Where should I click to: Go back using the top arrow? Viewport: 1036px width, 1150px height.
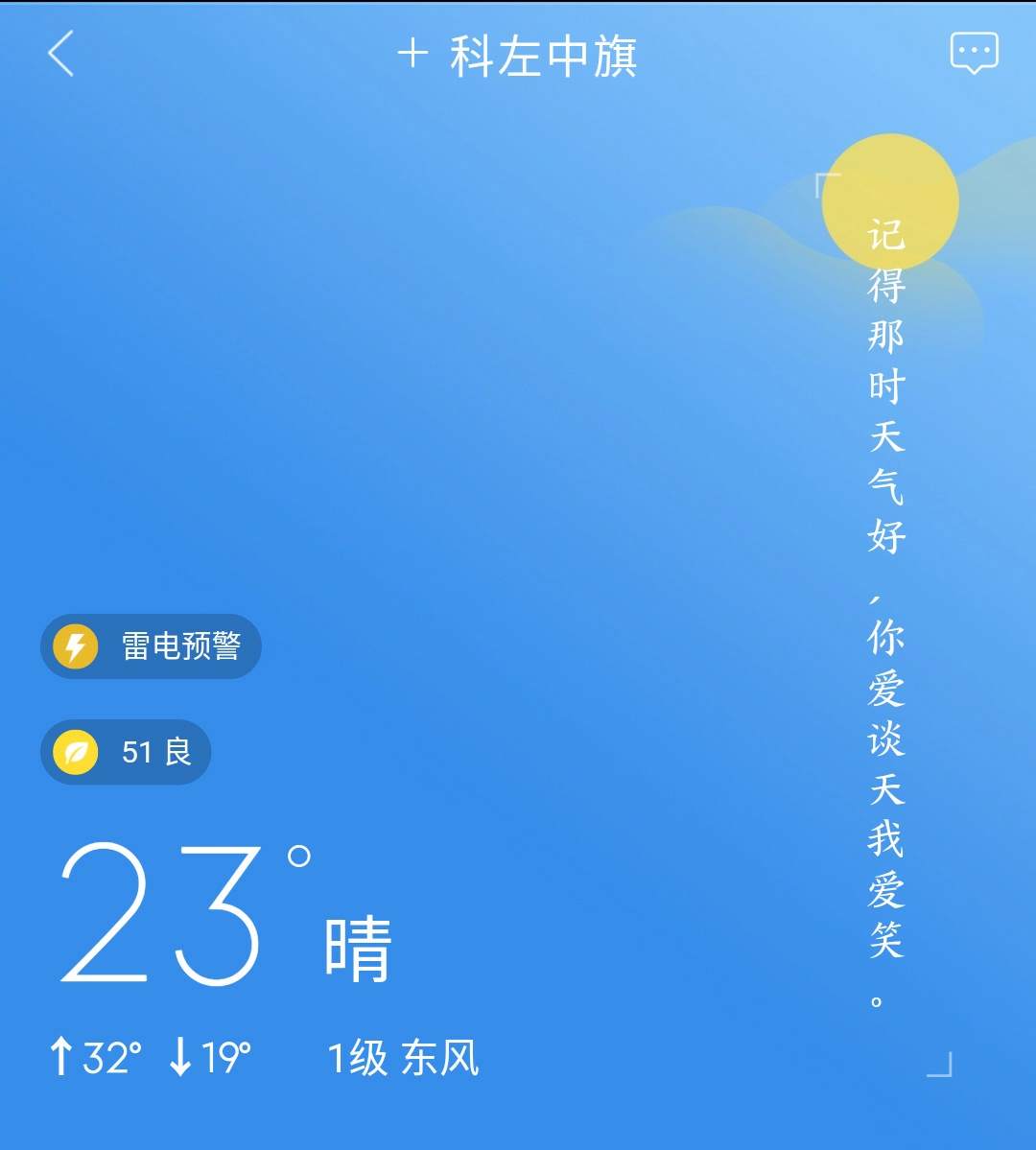[x=60, y=54]
